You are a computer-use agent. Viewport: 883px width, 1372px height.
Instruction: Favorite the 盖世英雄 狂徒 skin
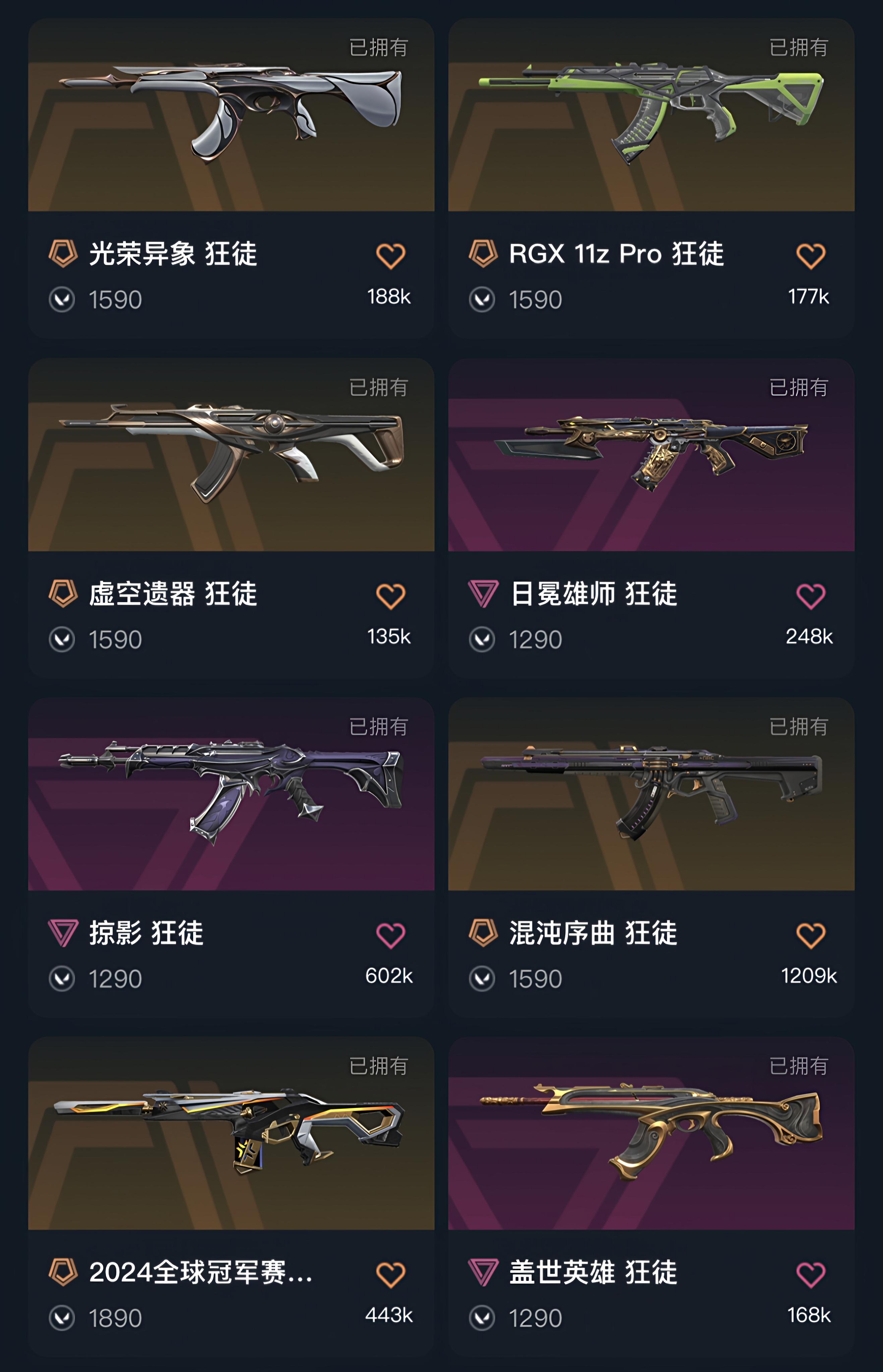(x=810, y=1275)
